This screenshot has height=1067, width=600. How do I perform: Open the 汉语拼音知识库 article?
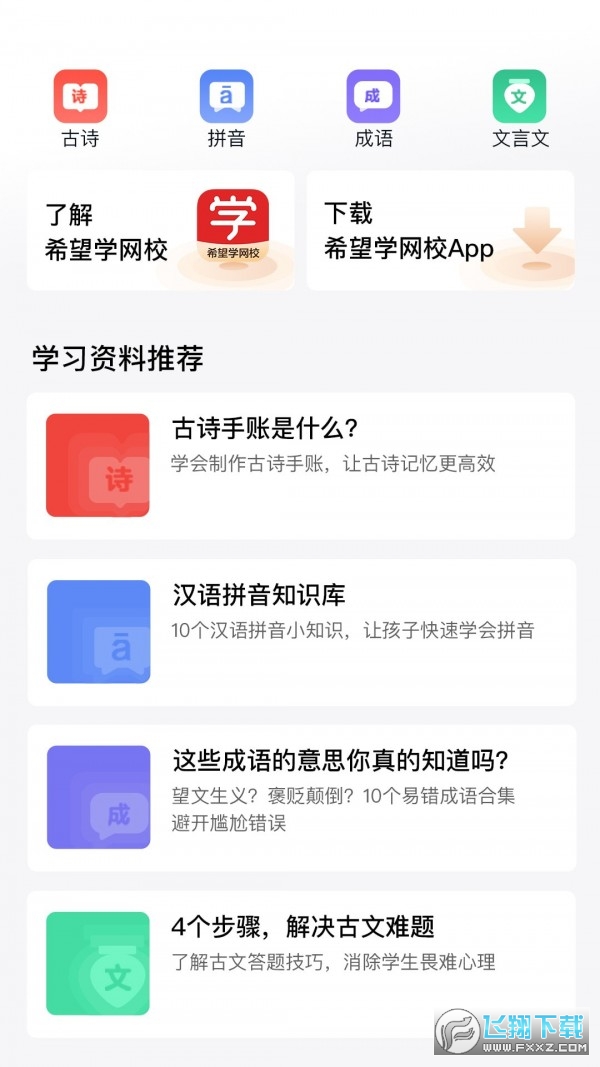pyautogui.click(x=301, y=632)
